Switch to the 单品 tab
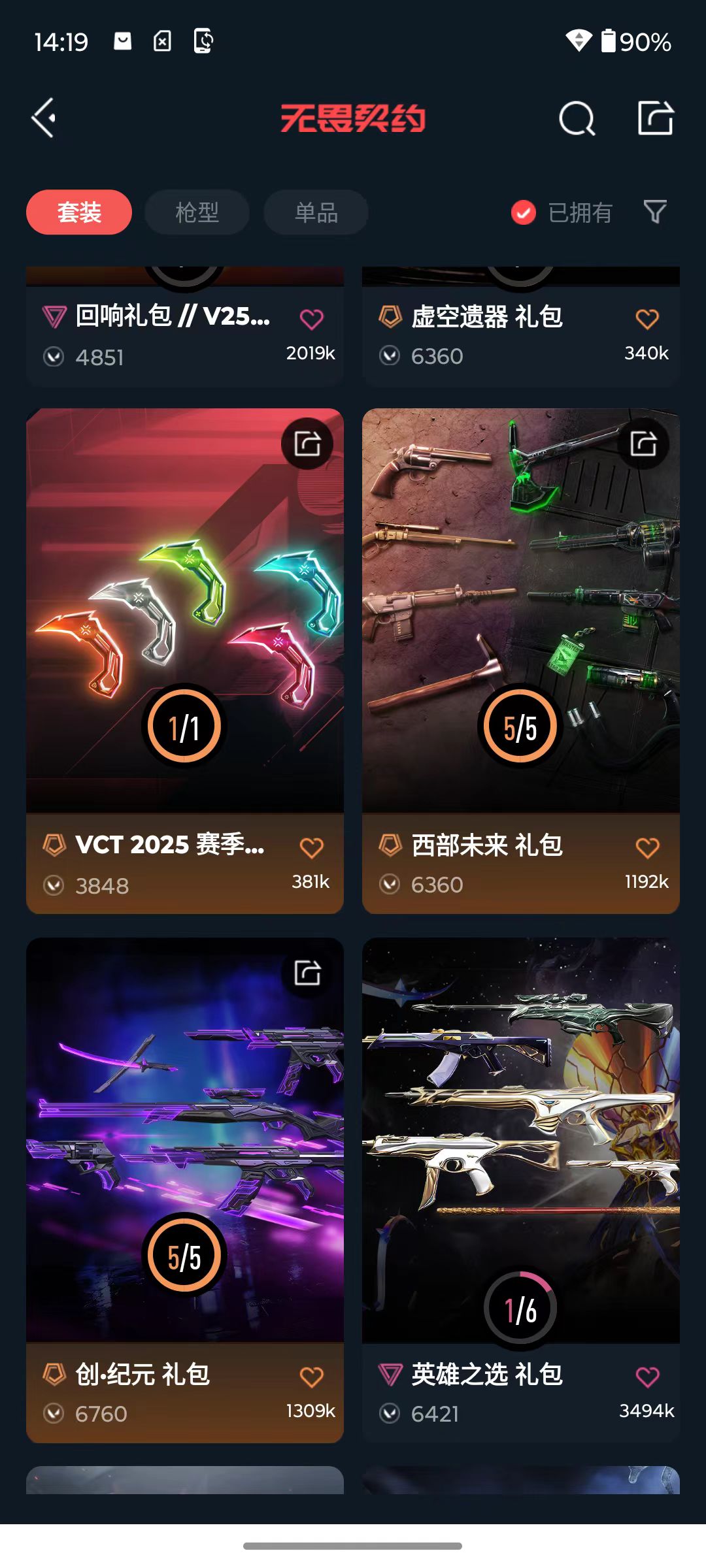The height and width of the screenshot is (1568, 706). pyautogui.click(x=316, y=212)
